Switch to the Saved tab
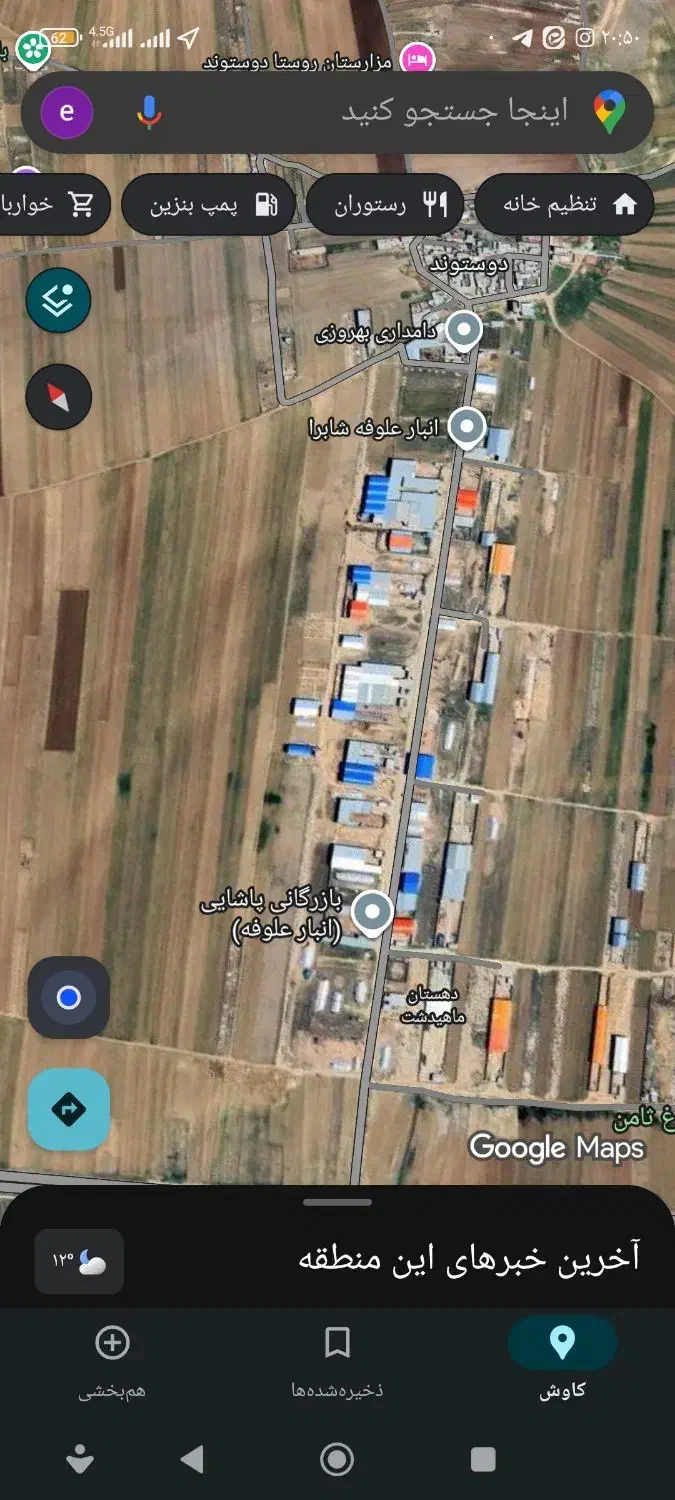This screenshot has height=1500, width=675. point(337,1359)
